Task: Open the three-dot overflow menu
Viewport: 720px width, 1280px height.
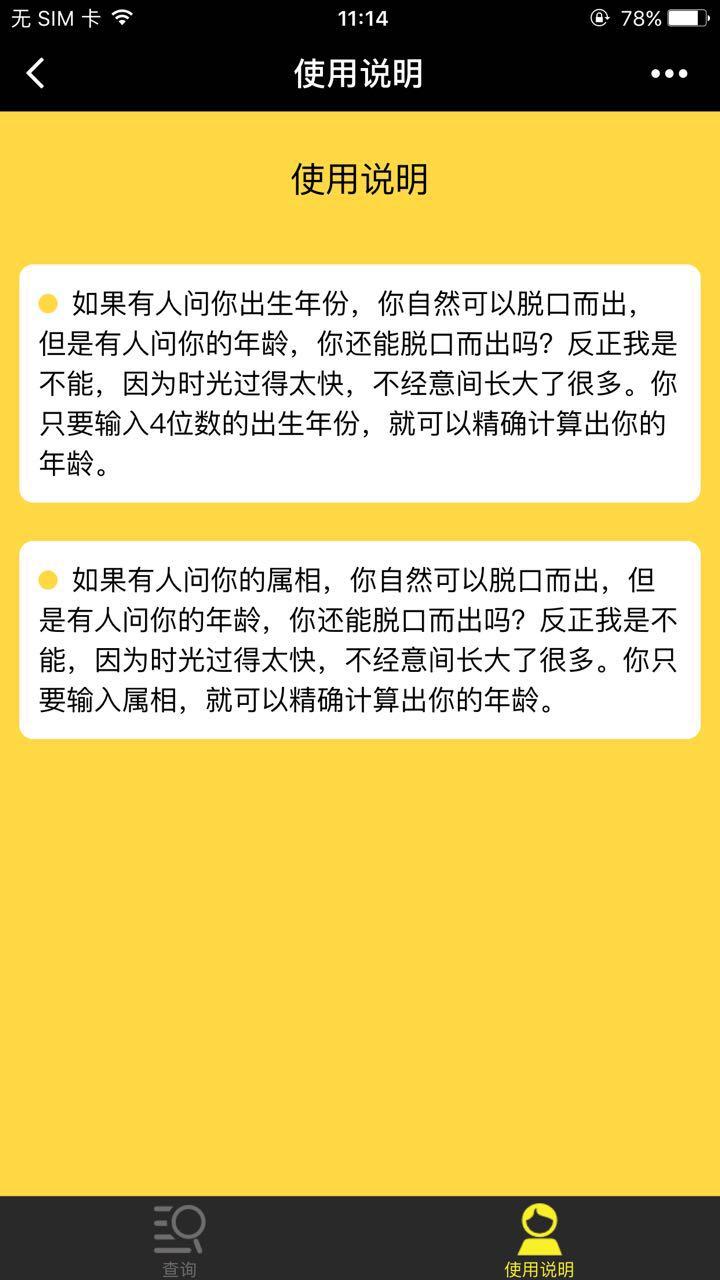Action: pyautogui.click(x=669, y=73)
